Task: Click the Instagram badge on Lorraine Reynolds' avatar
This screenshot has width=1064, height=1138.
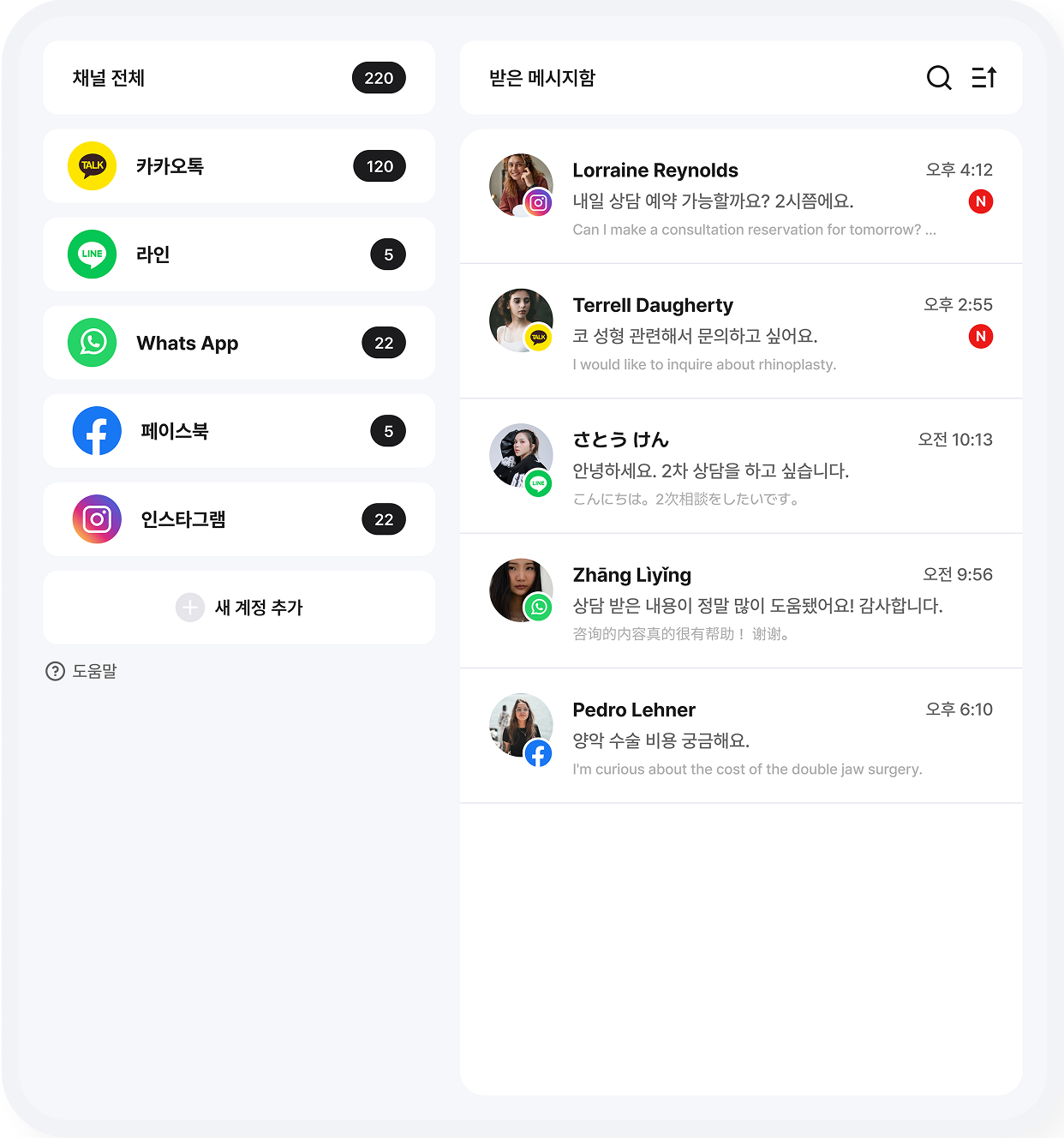Action: tap(539, 204)
